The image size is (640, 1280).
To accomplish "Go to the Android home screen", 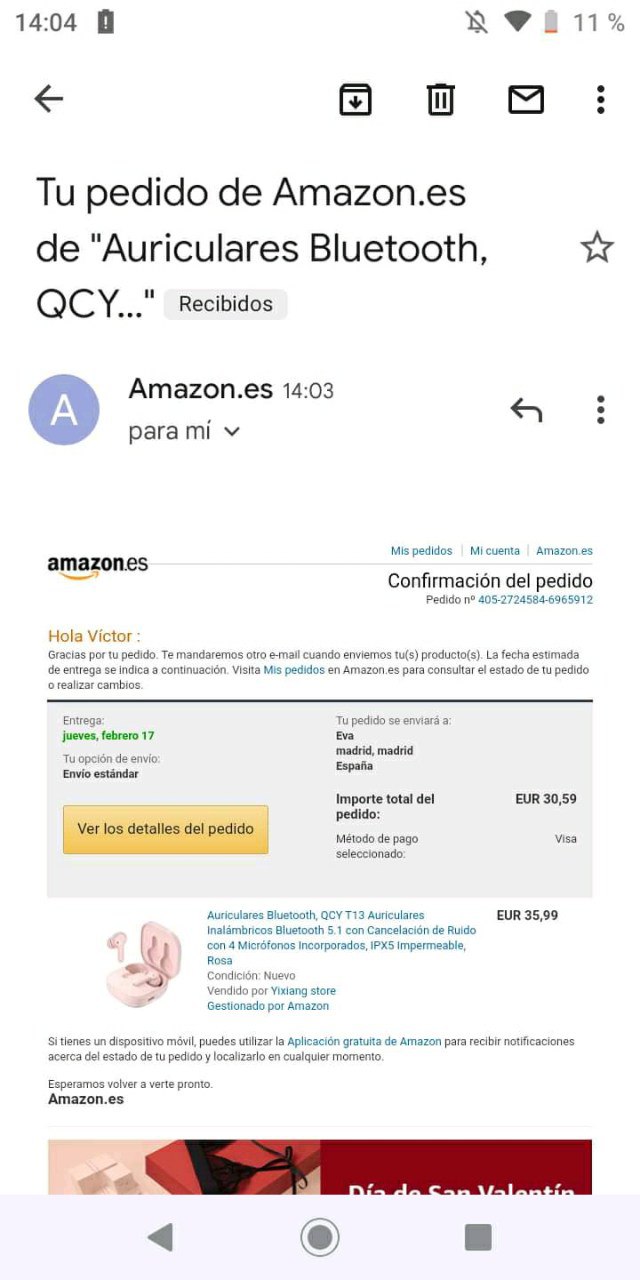I will click(x=320, y=1237).
